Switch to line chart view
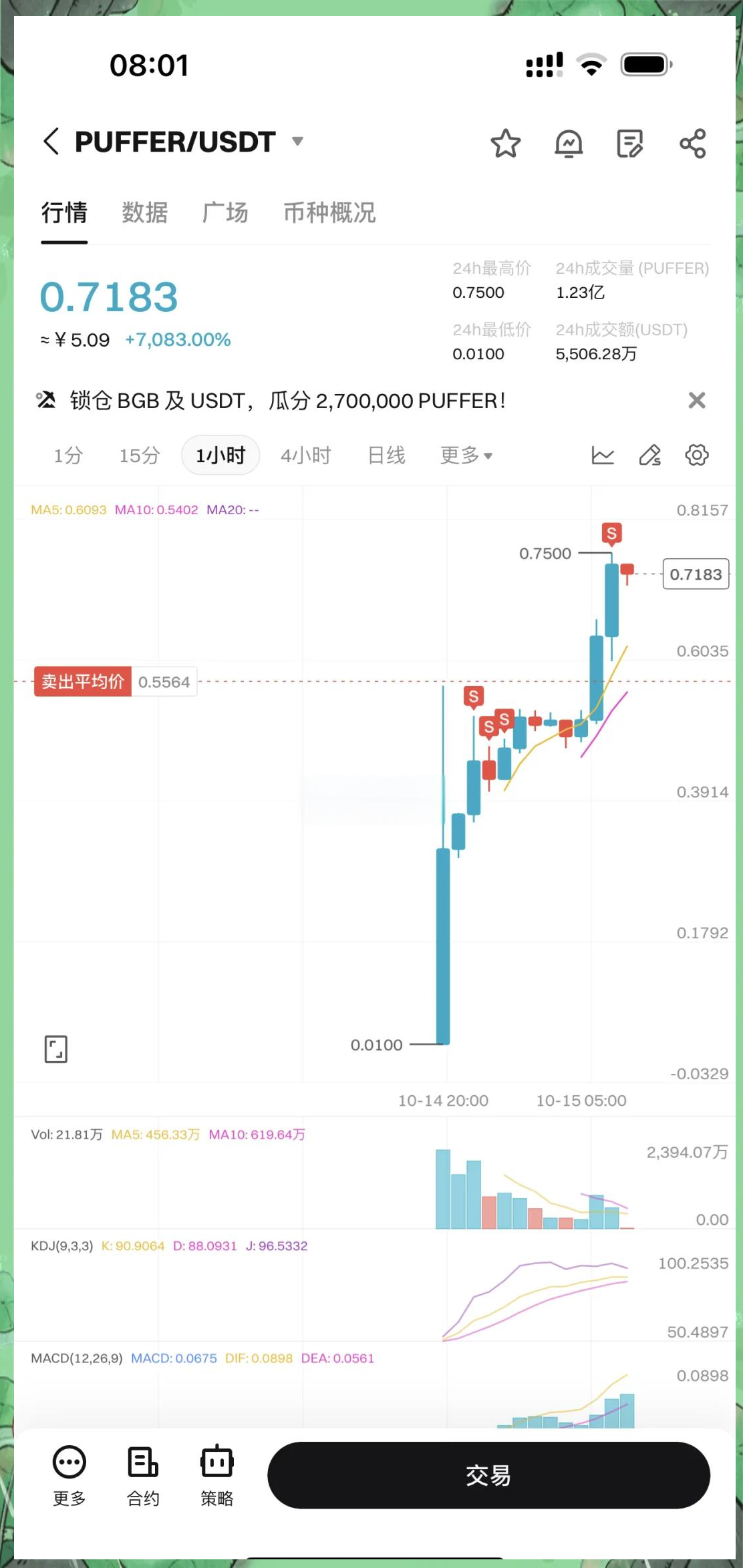Viewport: 743px width, 1568px height. [x=603, y=455]
